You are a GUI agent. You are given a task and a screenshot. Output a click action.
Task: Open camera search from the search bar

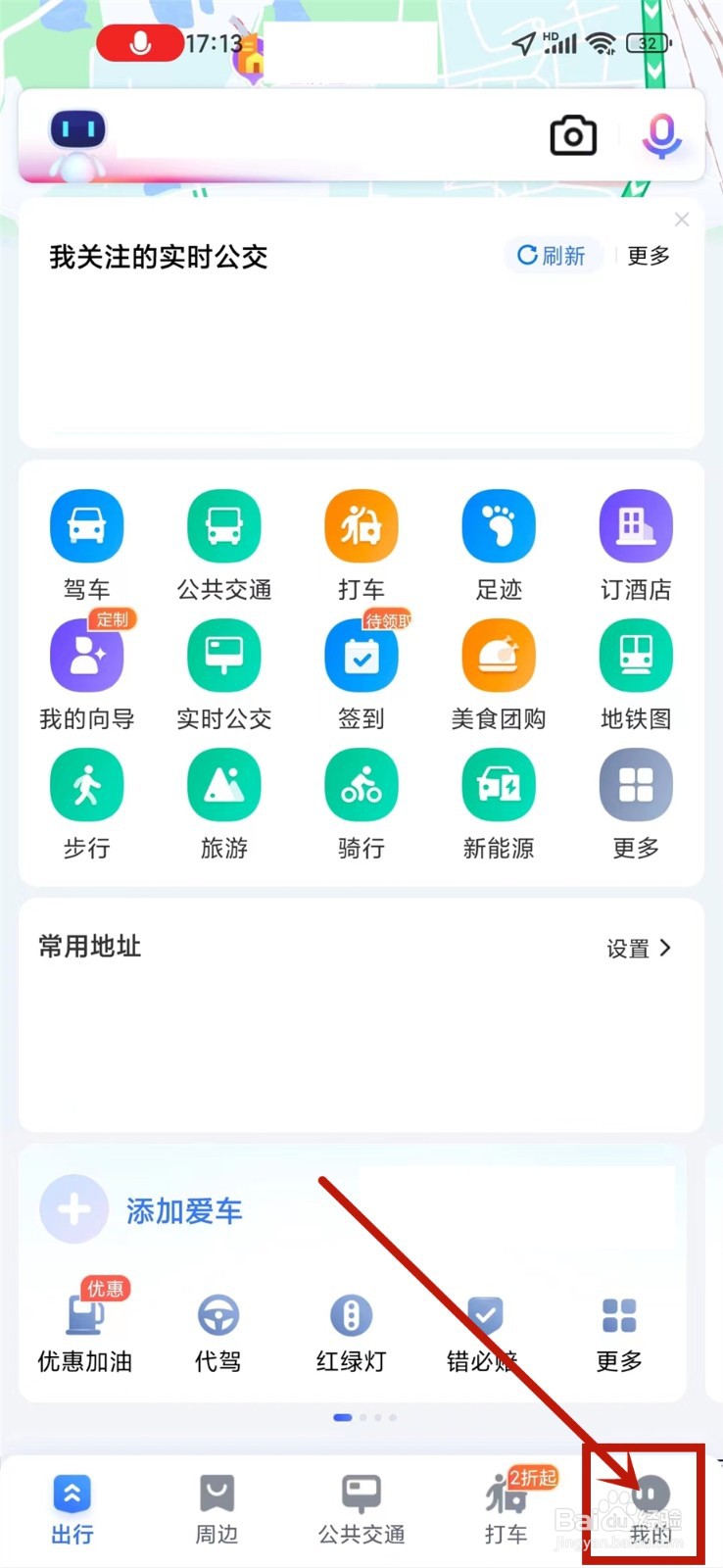[x=573, y=136]
